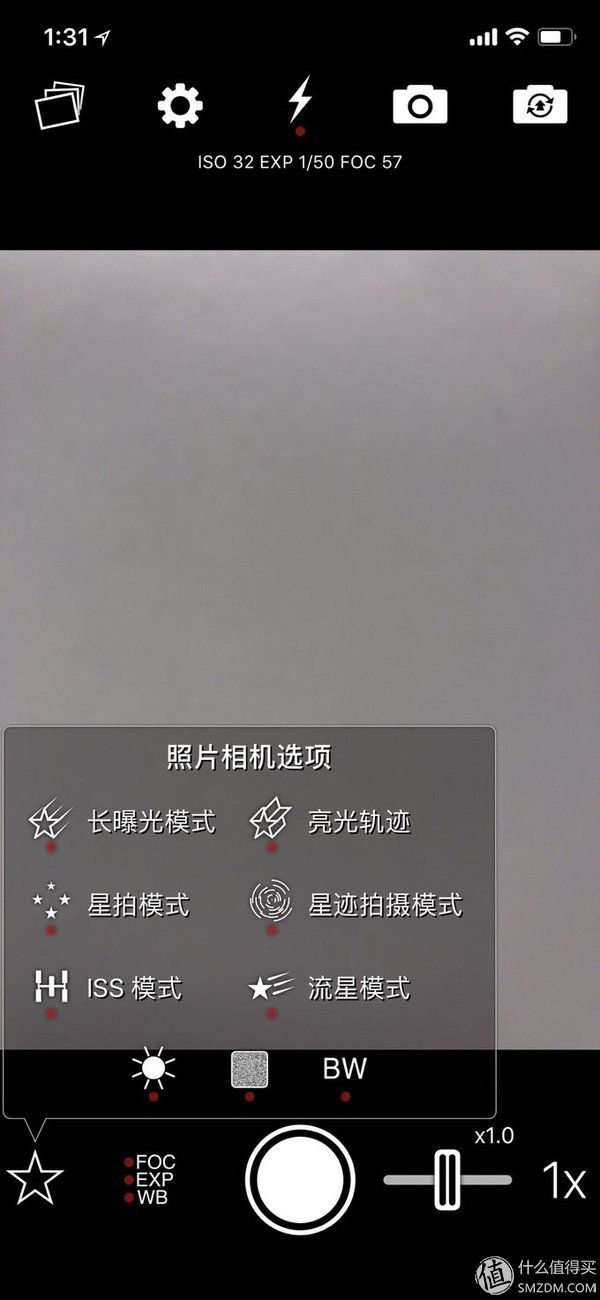This screenshot has width=600, height=1300.
Task: Flip to the other camera
Action: pos(540,105)
